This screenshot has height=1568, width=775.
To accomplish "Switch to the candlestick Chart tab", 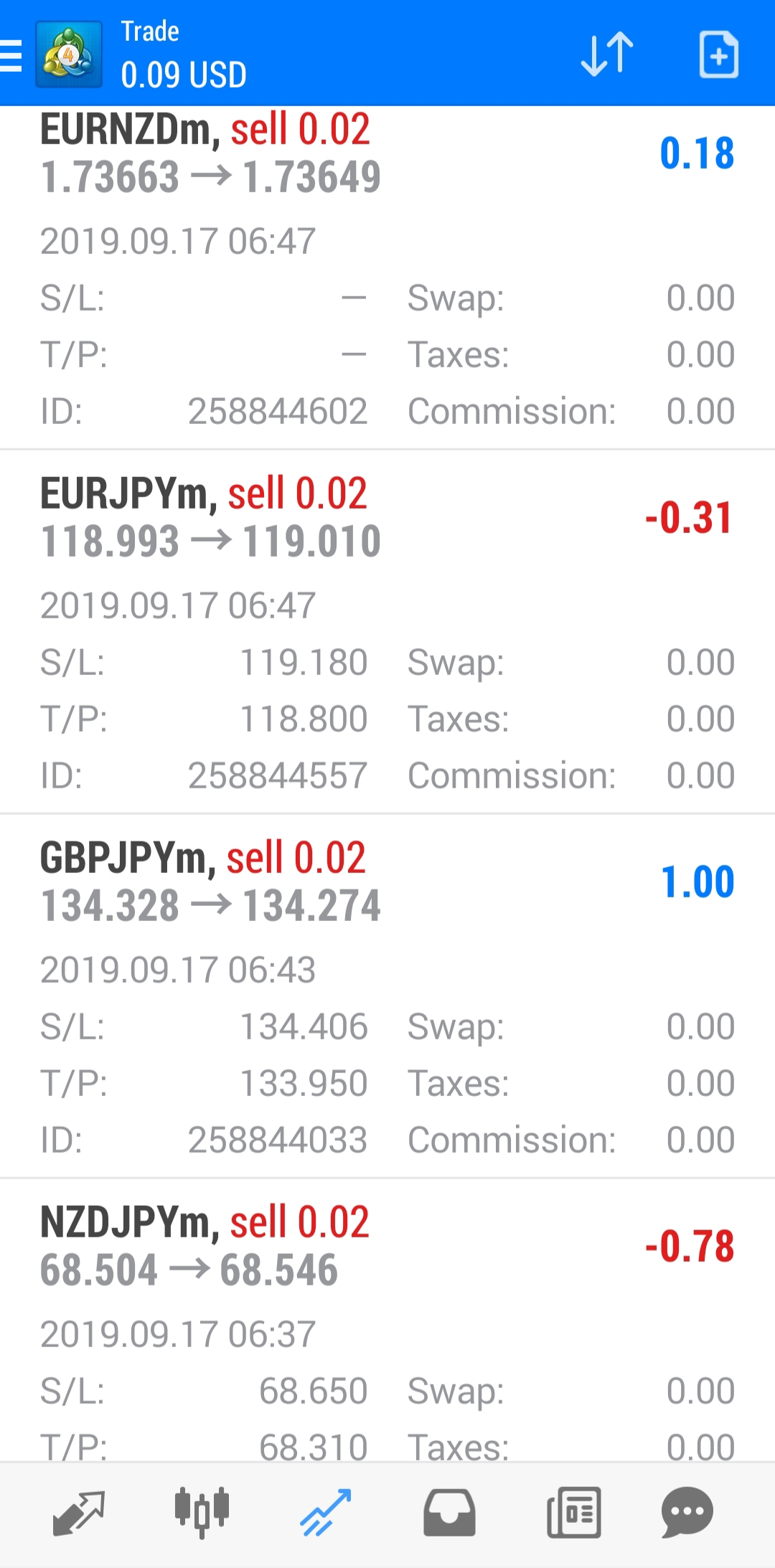I will tap(202, 1513).
